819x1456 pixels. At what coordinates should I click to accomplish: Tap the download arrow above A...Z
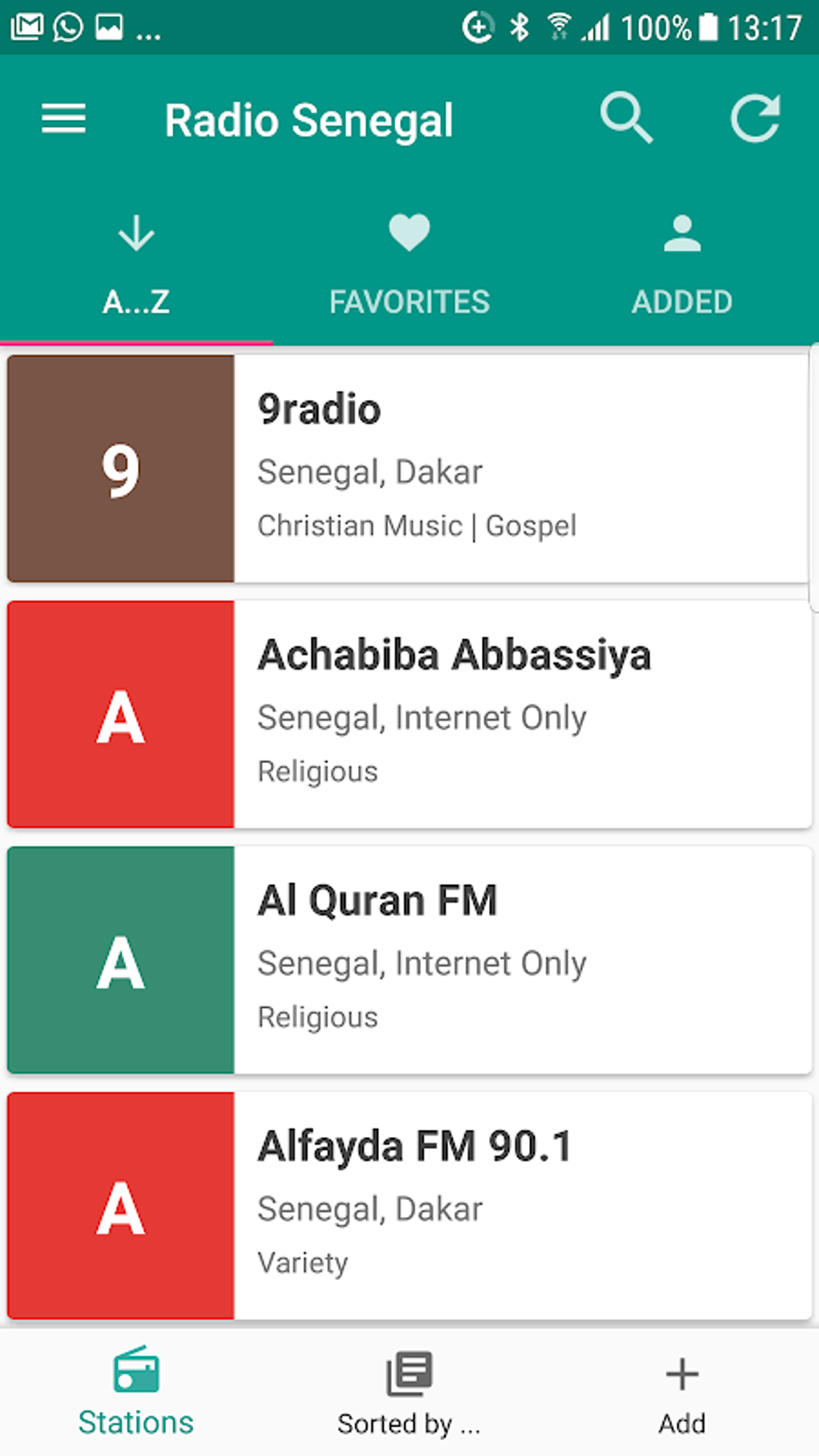(136, 233)
